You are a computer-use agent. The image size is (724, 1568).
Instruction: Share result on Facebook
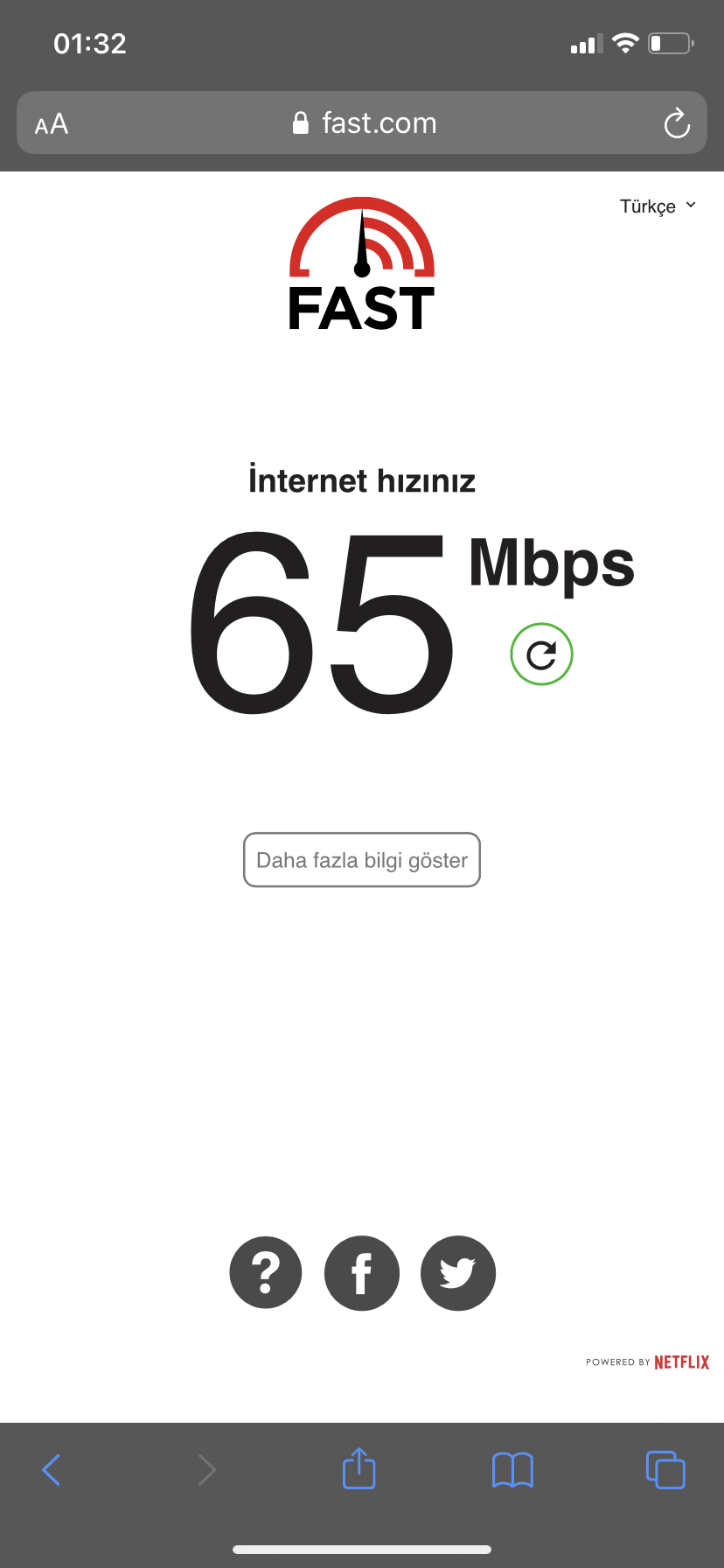[x=362, y=1273]
